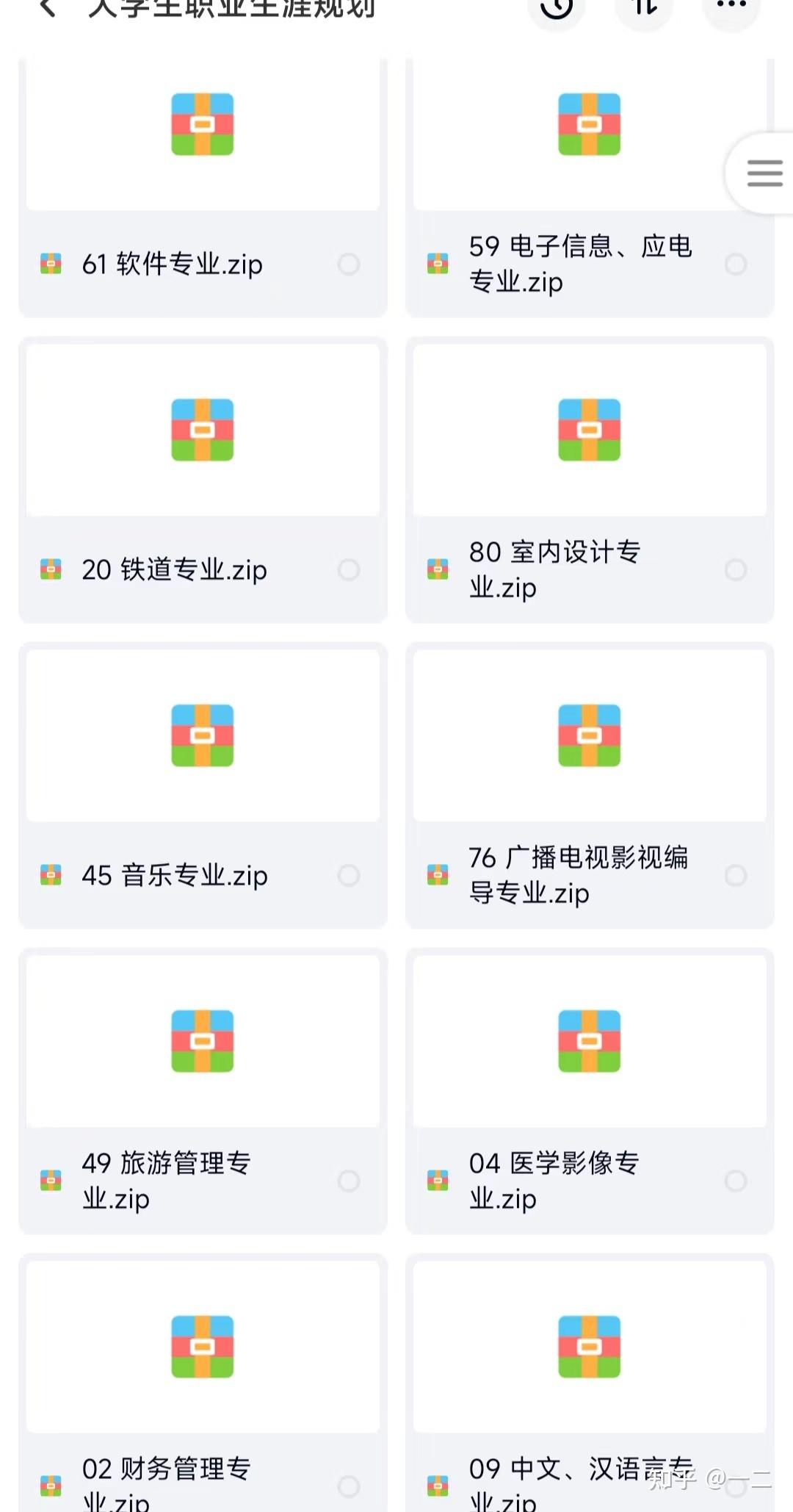Image resolution: width=793 pixels, height=1512 pixels.
Task: Select the 20 铁道专业.zip file circle
Action: coord(349,569)
